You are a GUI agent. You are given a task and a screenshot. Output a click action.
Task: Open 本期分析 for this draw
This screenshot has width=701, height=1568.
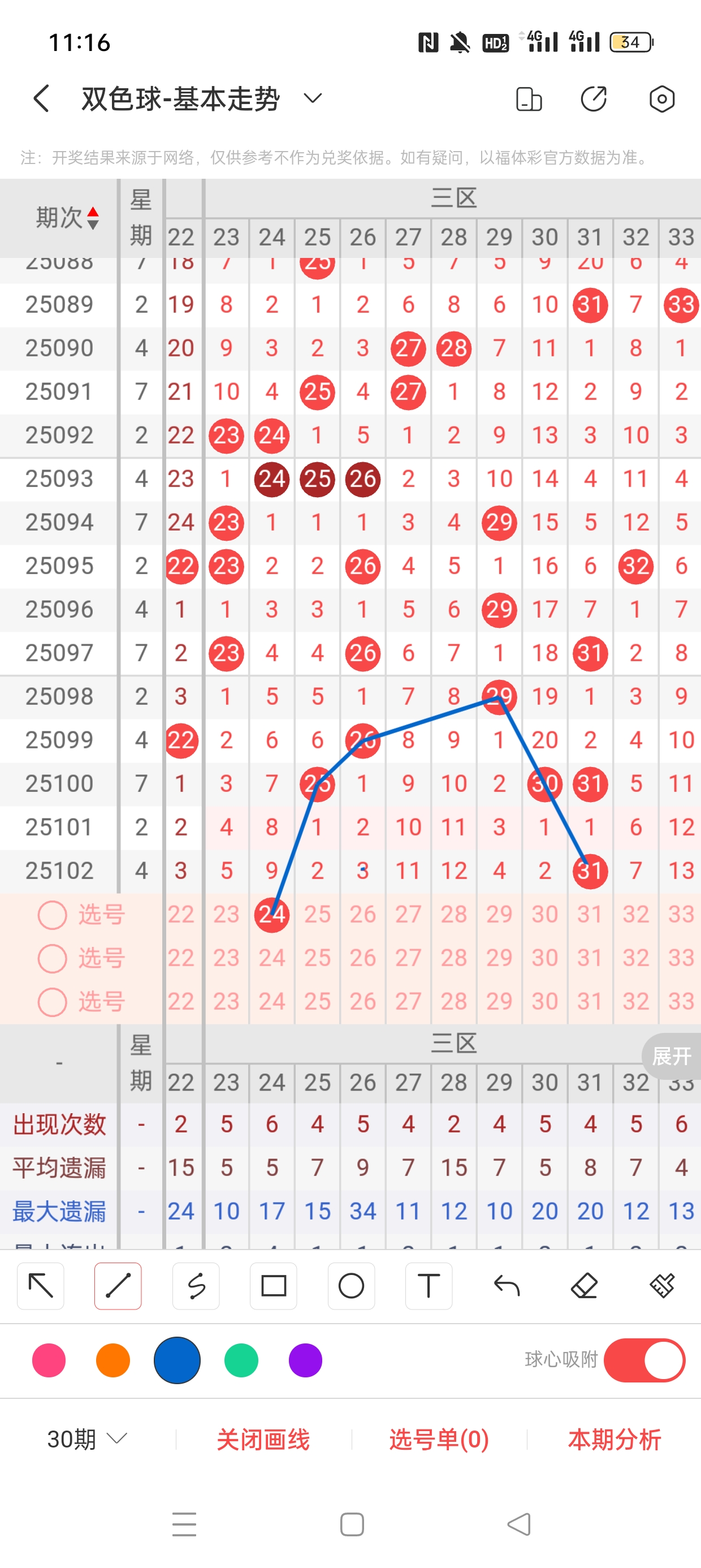[x=614, y=1439]
